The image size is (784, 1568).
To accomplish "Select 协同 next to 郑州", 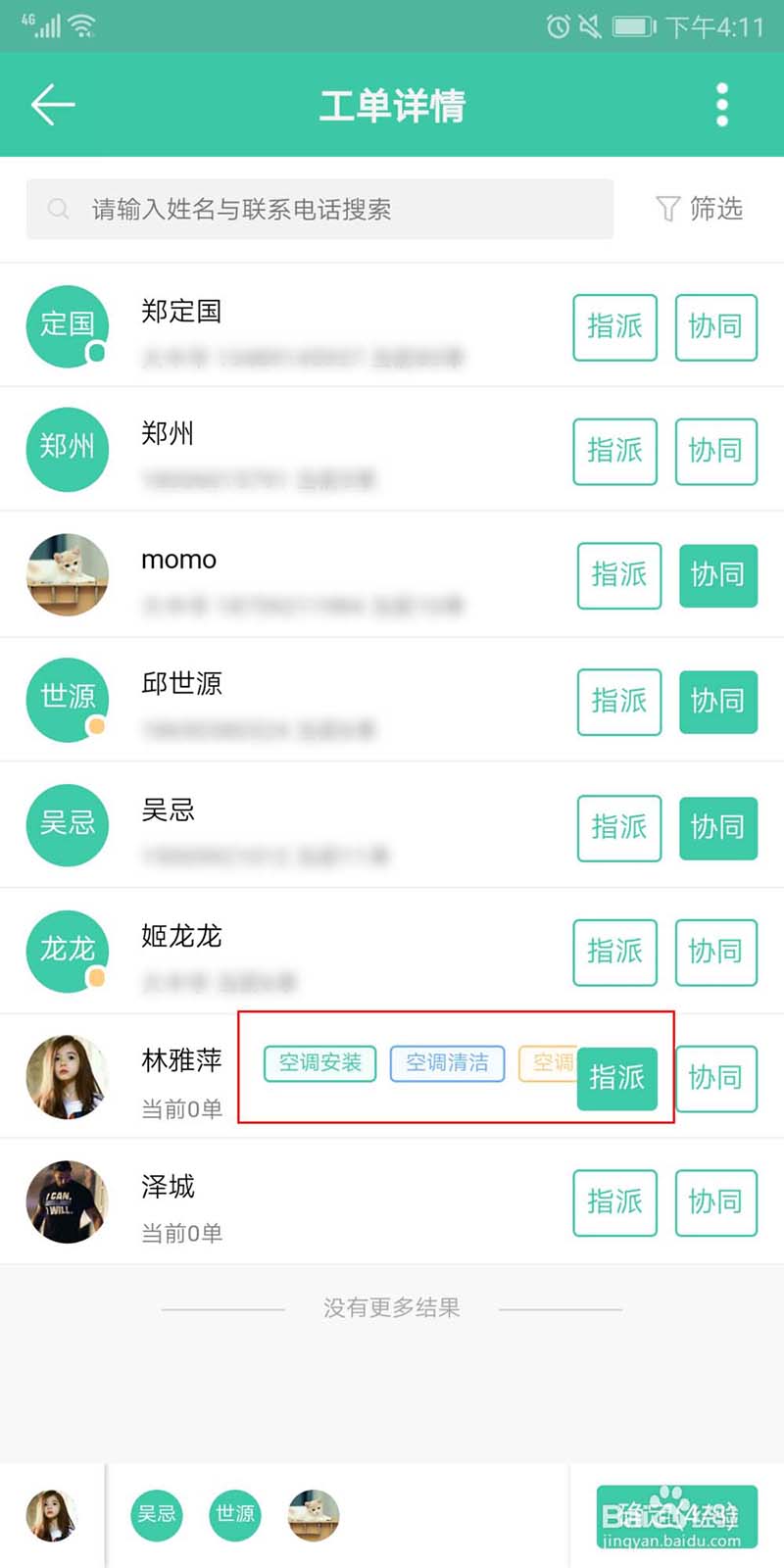I will pyautogui.click(x=716, y=451).
